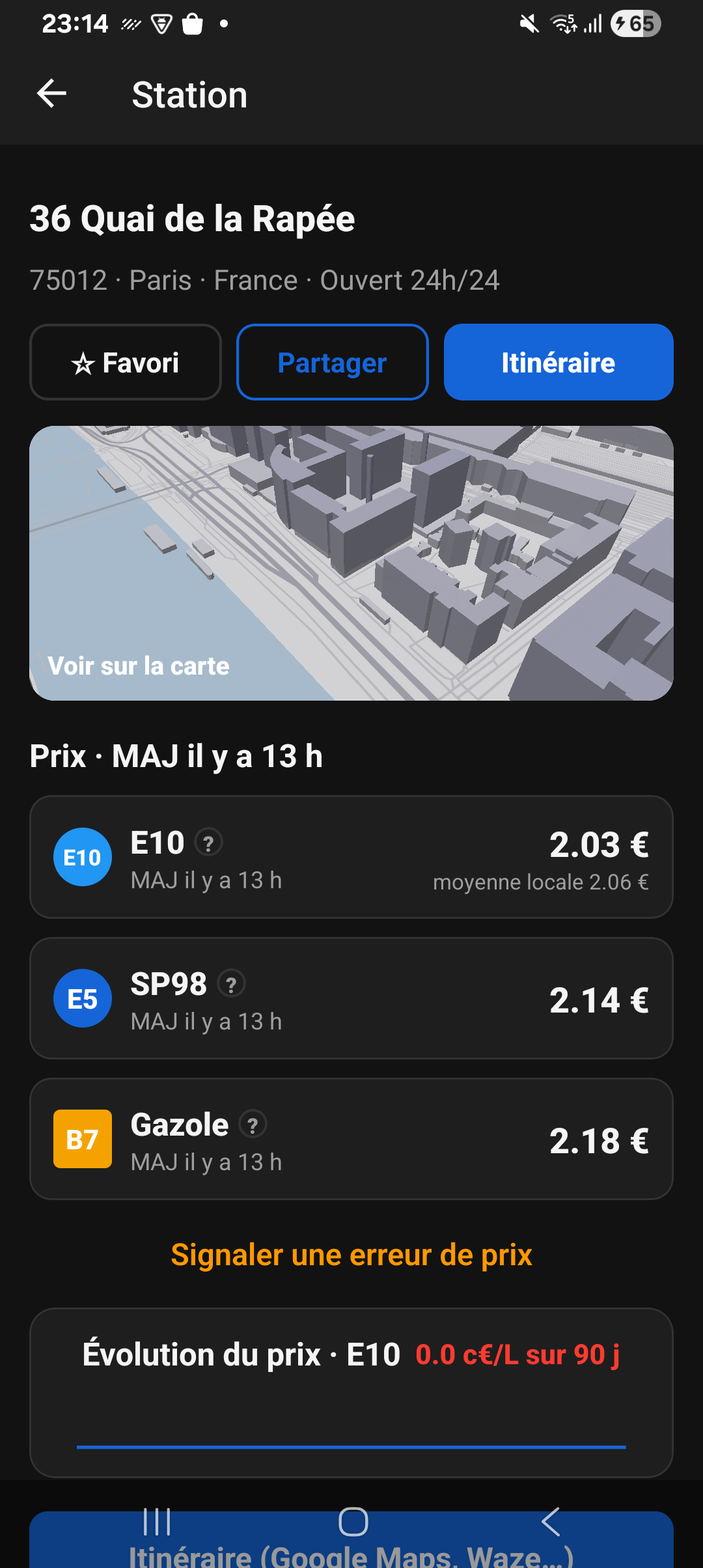
Task: Show help info for E10 fuel
Action: click(x=209, y=843)
